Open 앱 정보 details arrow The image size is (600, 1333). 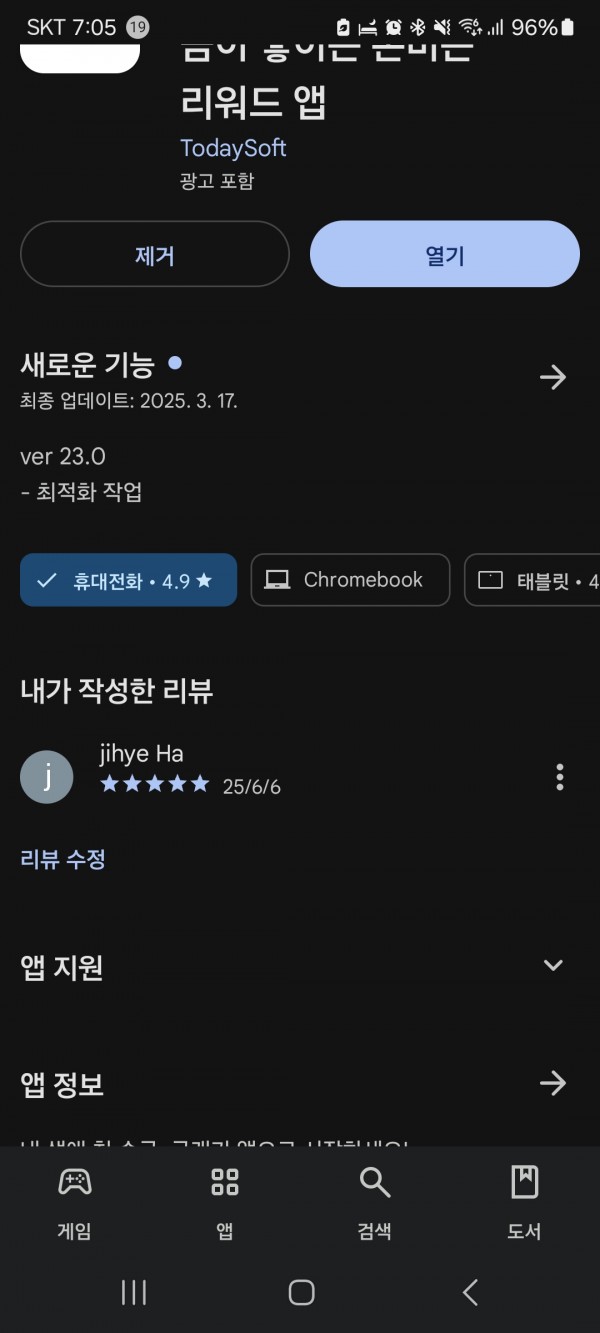click(553, 1083)
